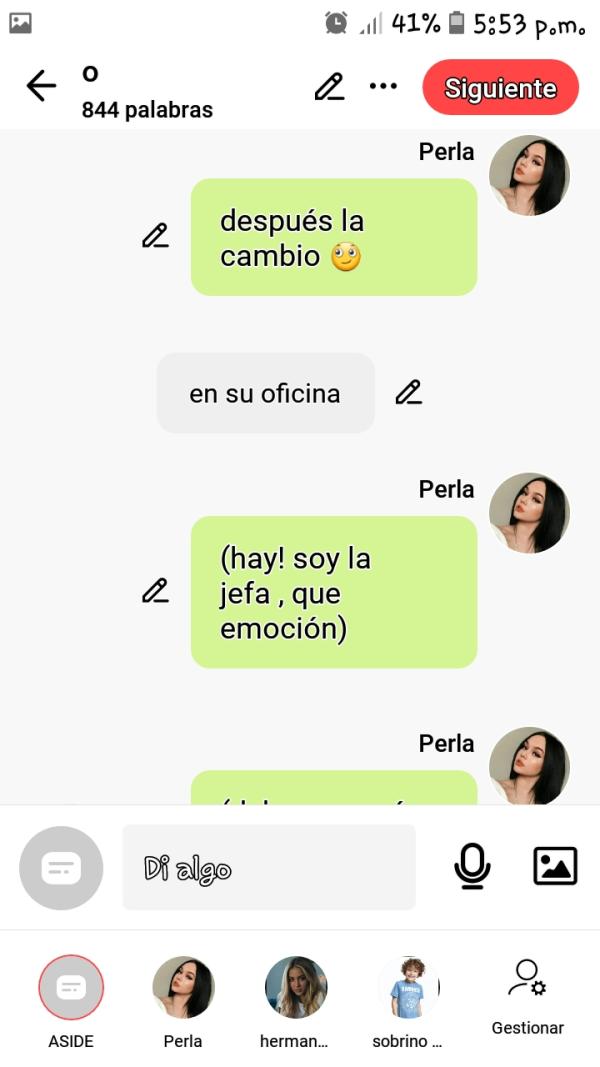Select ASIDE as the speaker
Screen dimensions: 600x1067
tap(71, 988)
